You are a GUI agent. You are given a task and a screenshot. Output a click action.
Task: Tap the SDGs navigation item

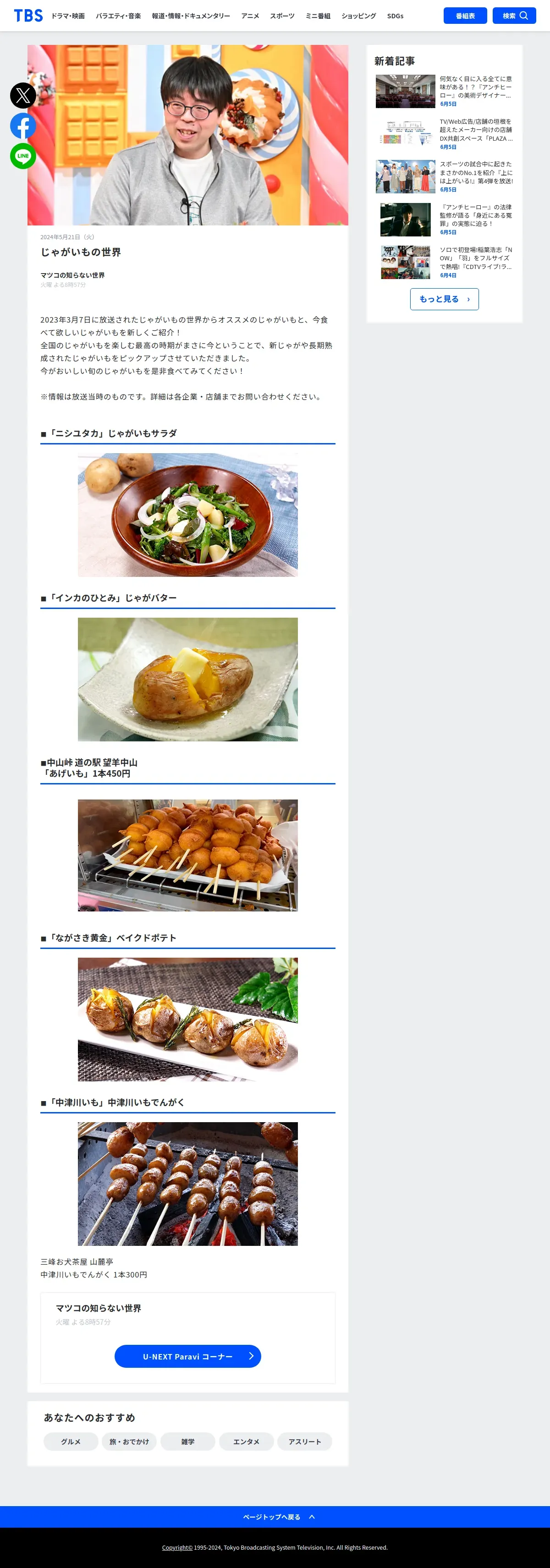395,16
